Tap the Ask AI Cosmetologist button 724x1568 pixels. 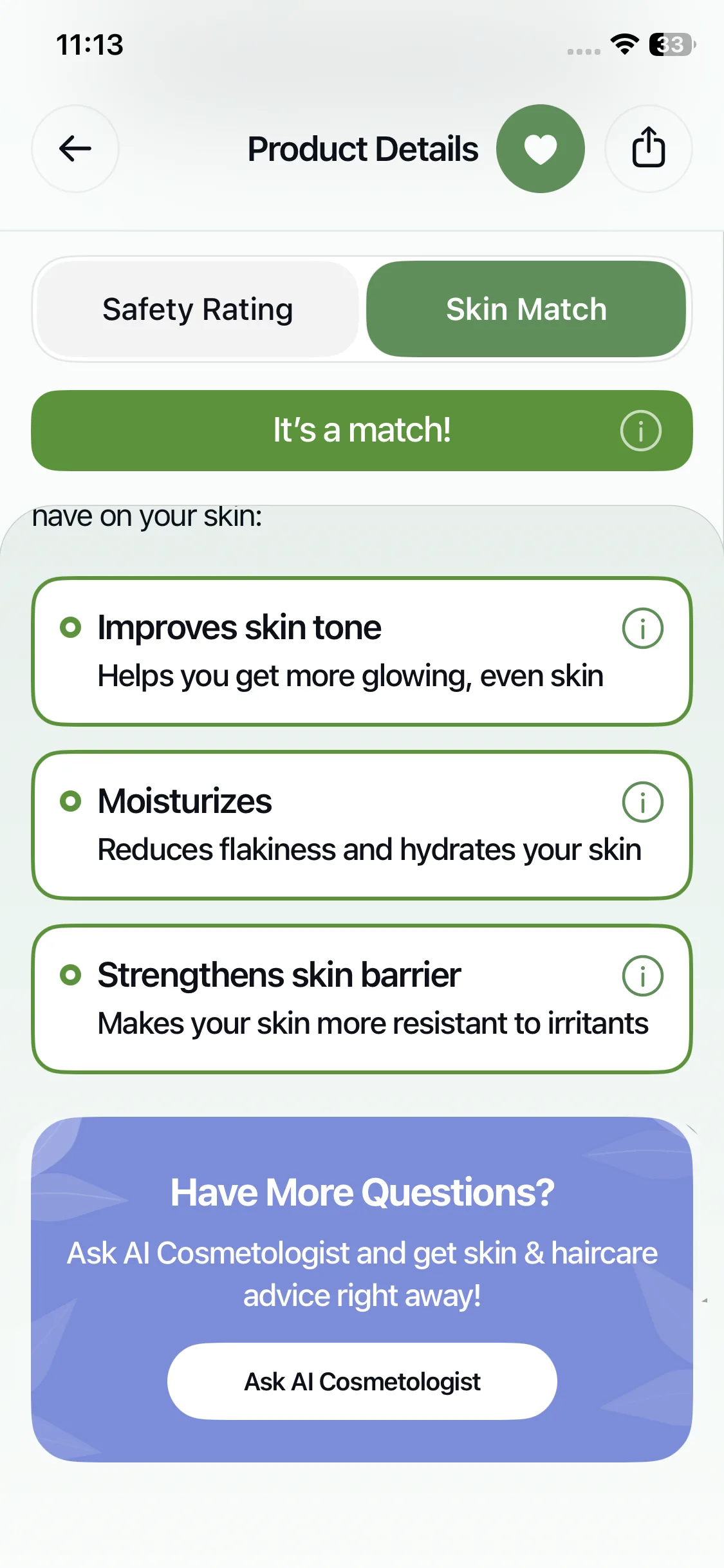pyautogui.click(x=362, y=1381)
